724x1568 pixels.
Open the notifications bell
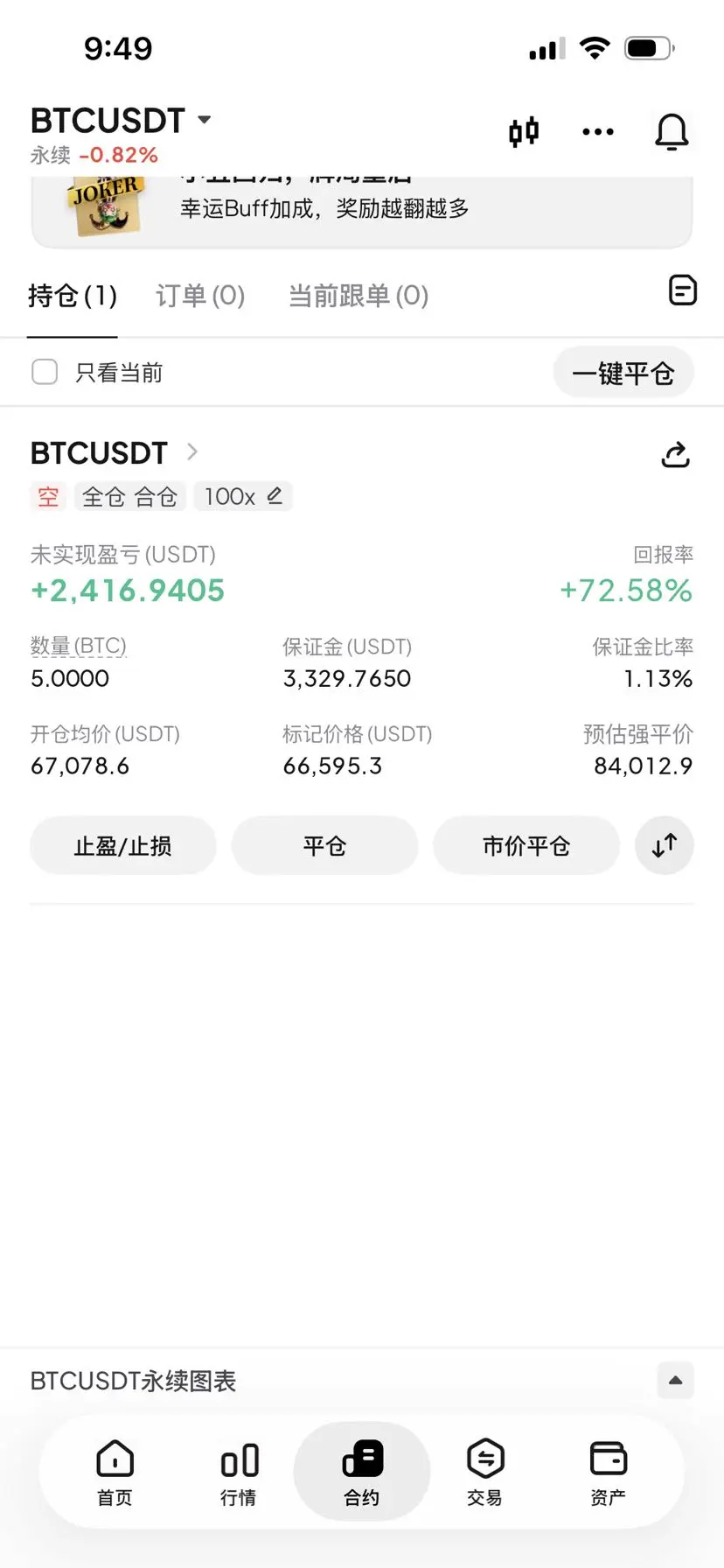pyautogui.click(x=672, y=132)
